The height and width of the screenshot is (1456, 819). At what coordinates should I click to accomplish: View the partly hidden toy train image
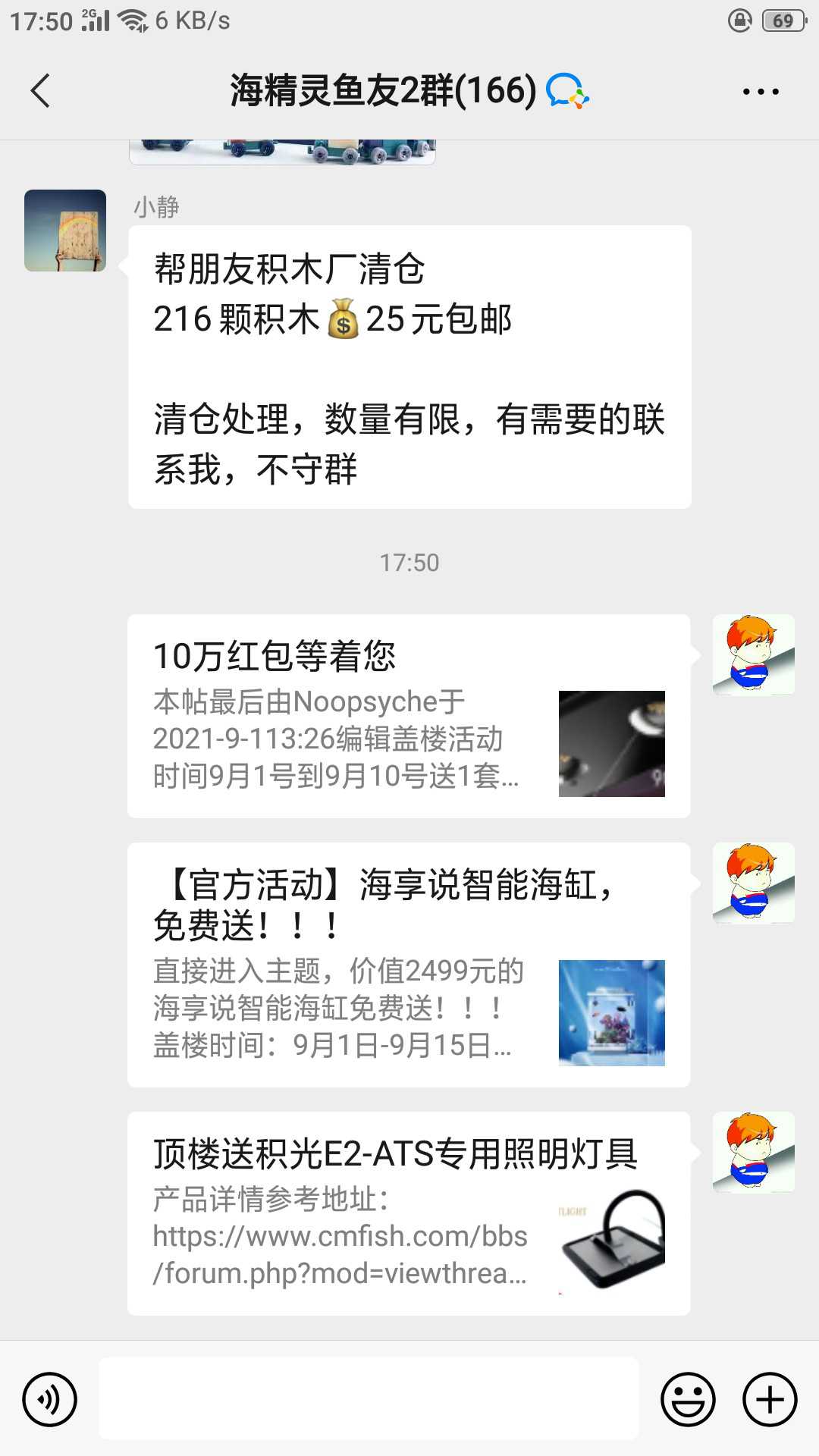click(x=282, y=152)
